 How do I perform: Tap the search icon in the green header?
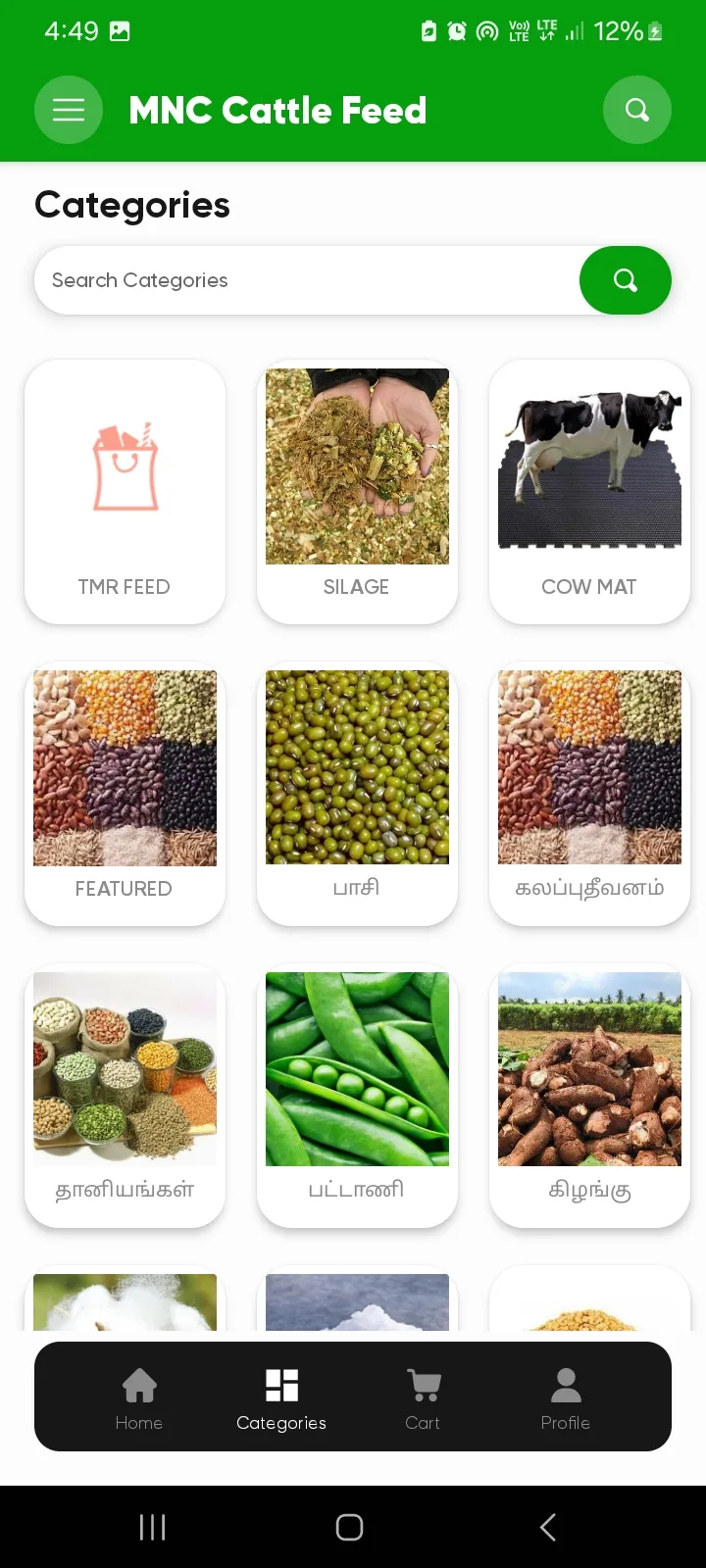coord(636,110)
